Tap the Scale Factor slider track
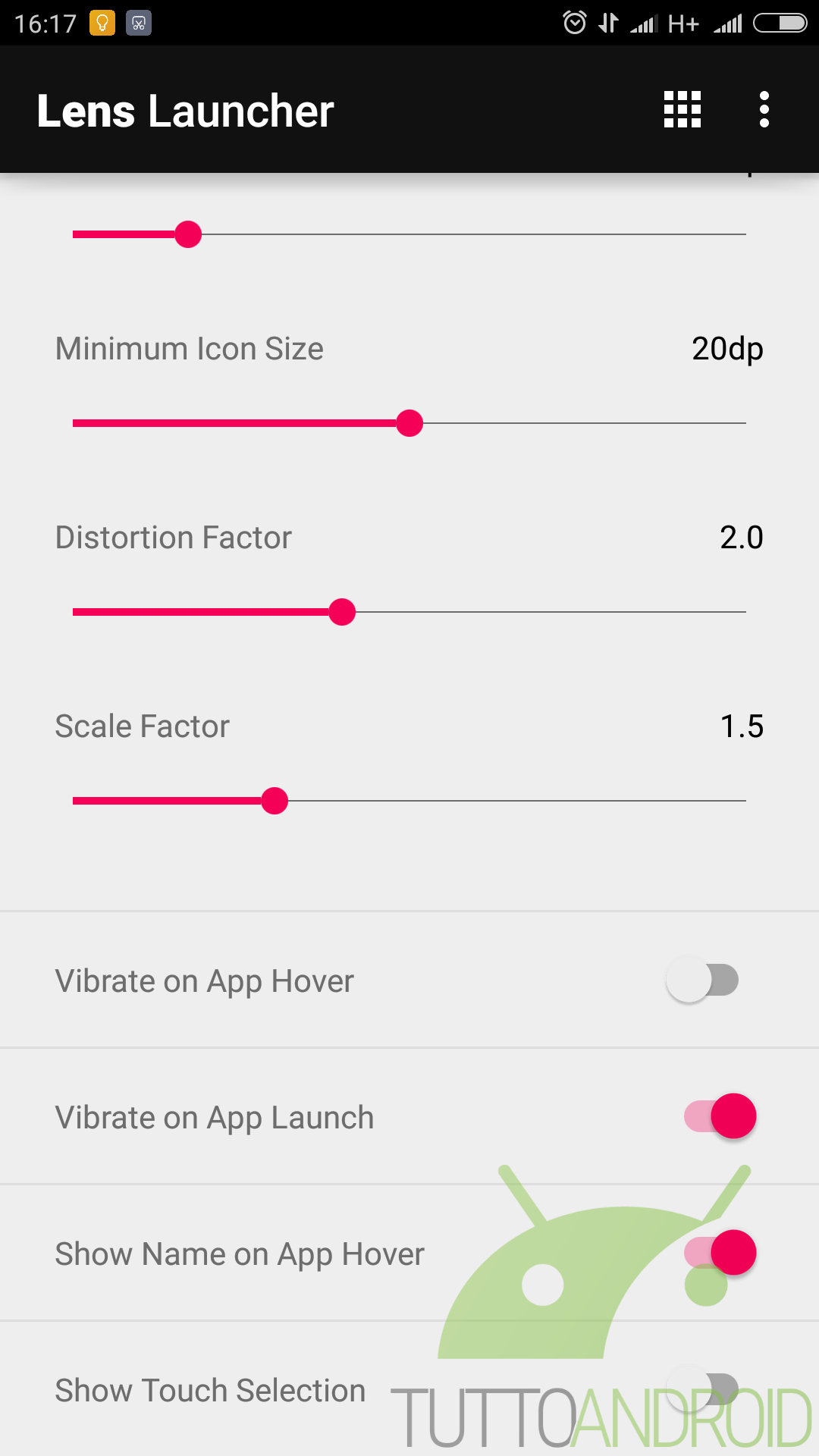Viewport: 819px width, 1456px height. [409, 801]
